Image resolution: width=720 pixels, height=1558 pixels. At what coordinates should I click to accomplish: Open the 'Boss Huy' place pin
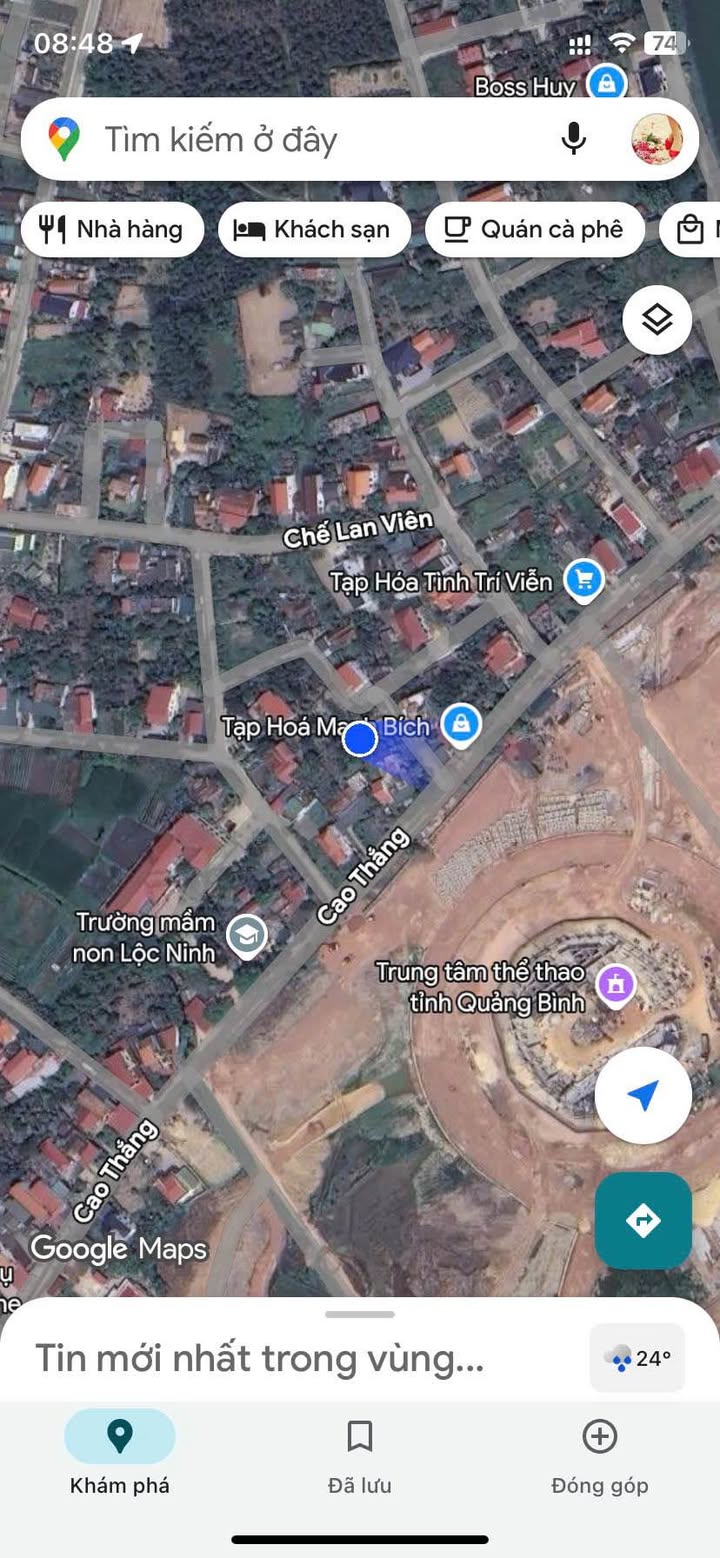(x=606, y=84)
